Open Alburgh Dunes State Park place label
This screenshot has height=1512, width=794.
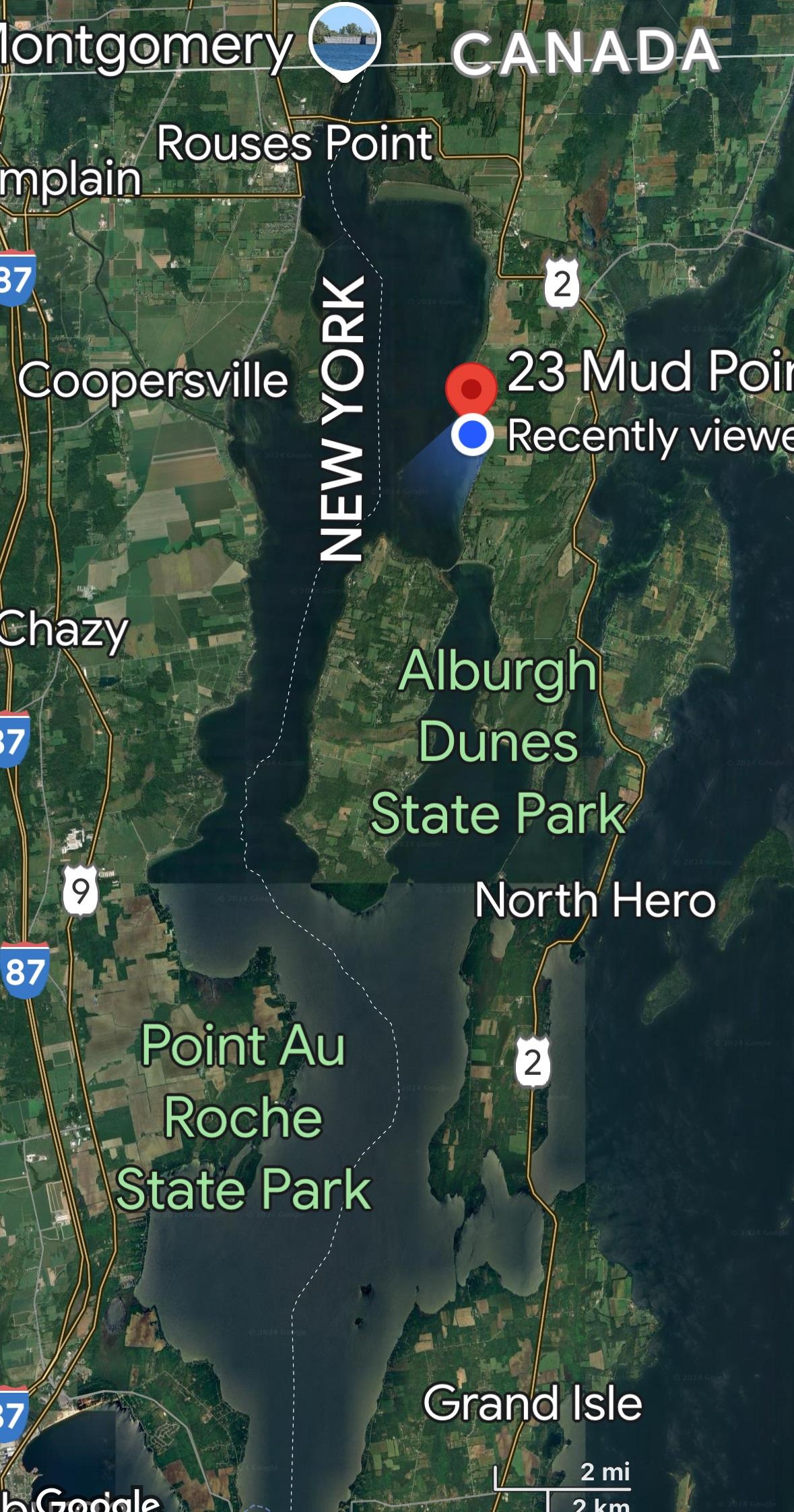498,742
